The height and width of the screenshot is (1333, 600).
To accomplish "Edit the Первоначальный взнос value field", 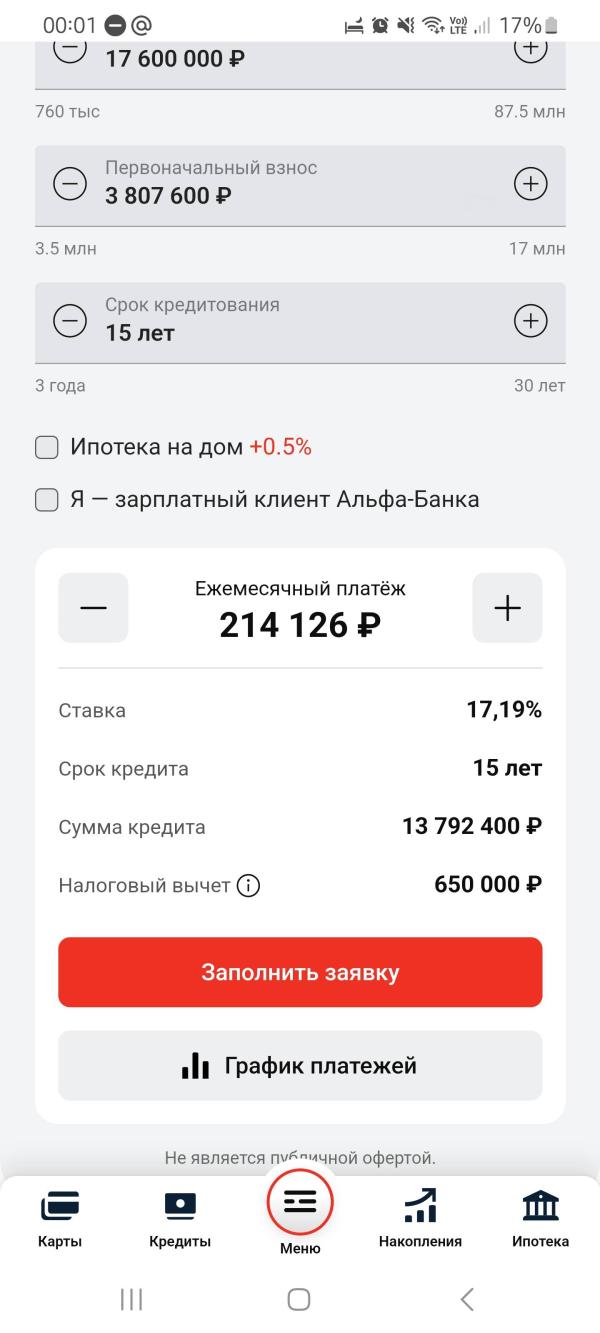I will click(300, 186).
